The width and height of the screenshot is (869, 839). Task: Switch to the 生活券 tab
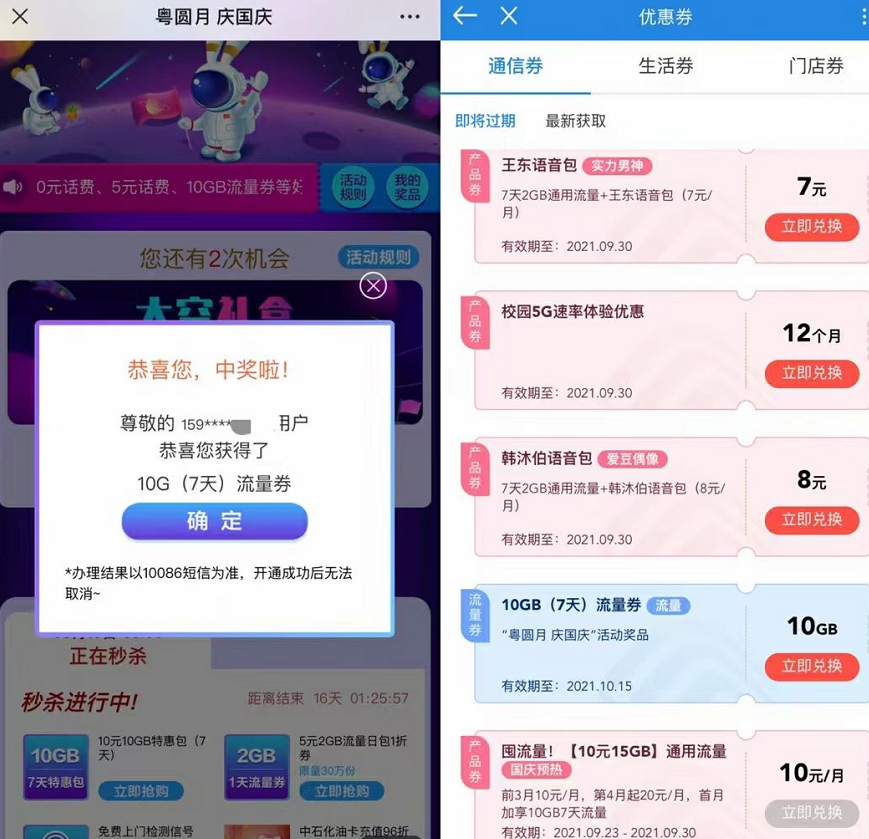pos(665,66)
